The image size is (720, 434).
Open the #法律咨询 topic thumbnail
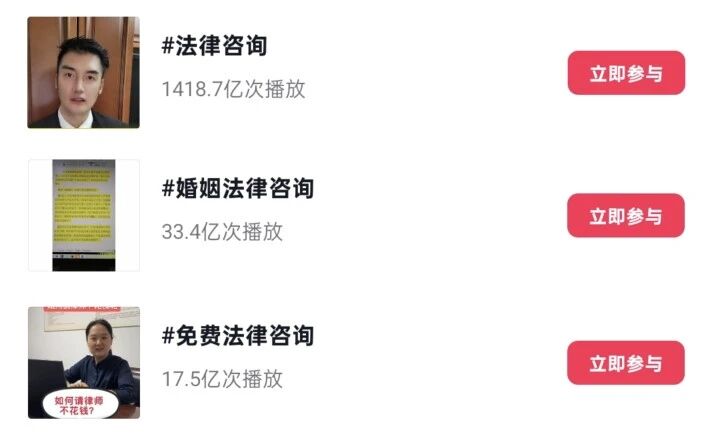click(x=83, y=72)
